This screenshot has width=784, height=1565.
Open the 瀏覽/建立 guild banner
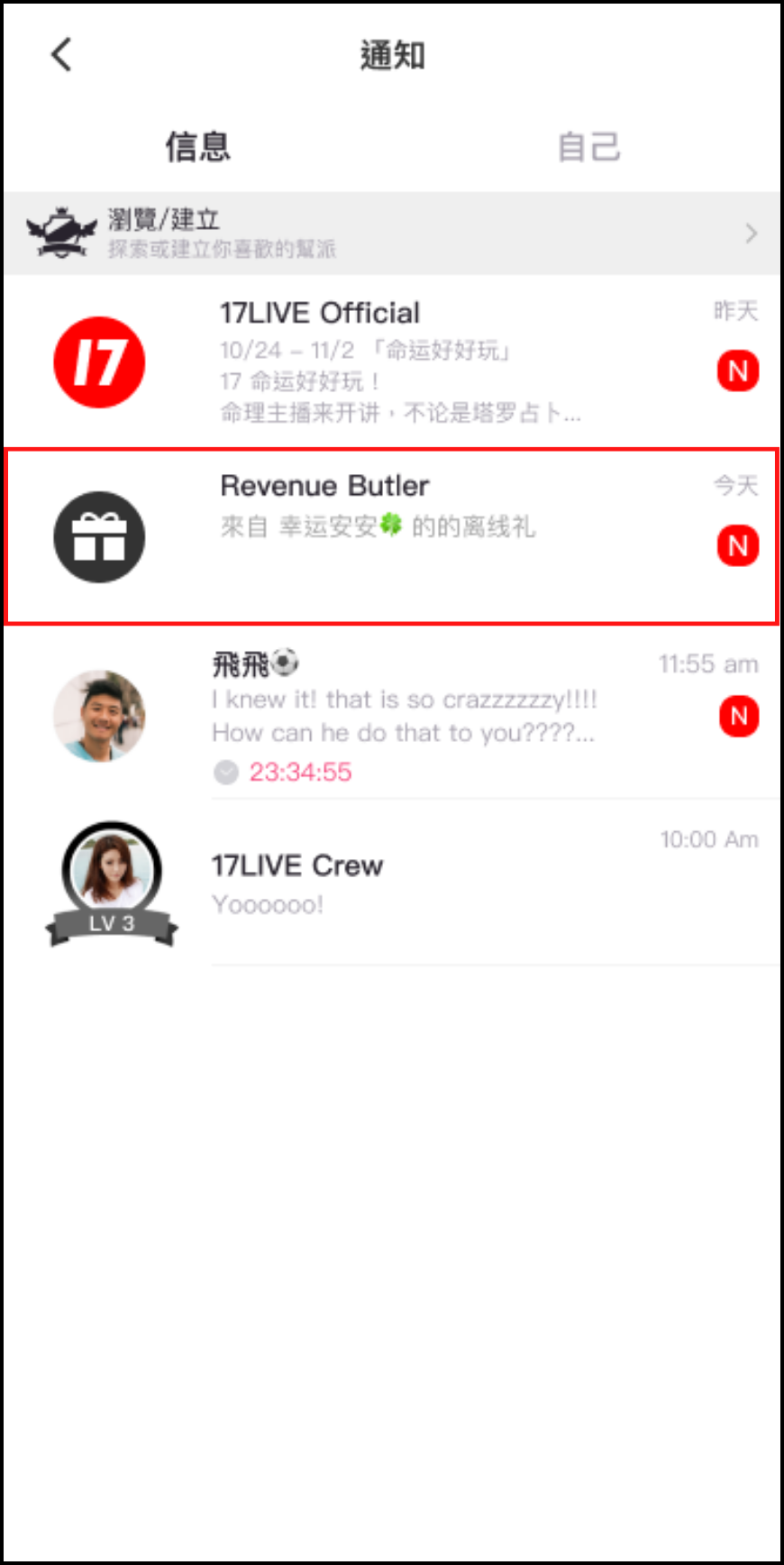391,233
